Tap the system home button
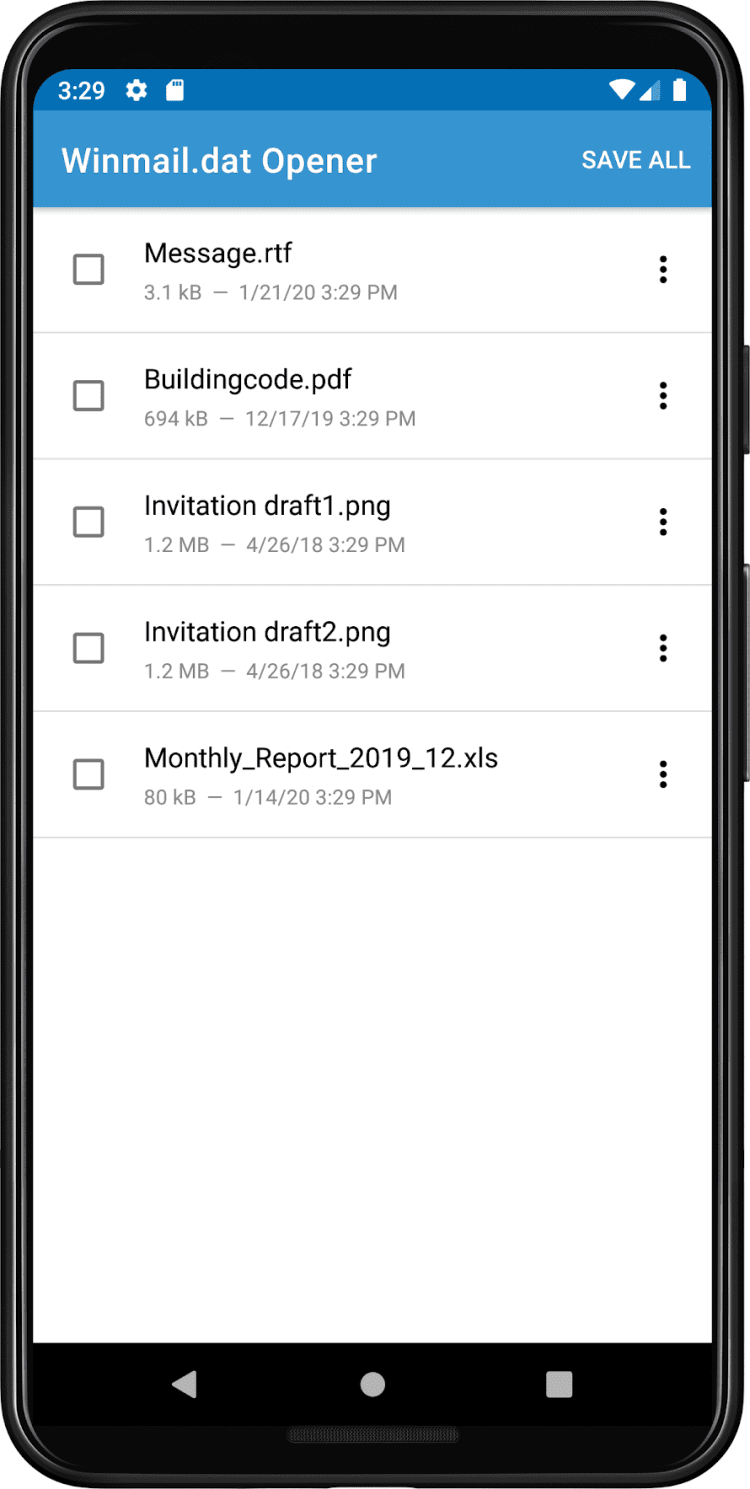 coord(373,1384)
